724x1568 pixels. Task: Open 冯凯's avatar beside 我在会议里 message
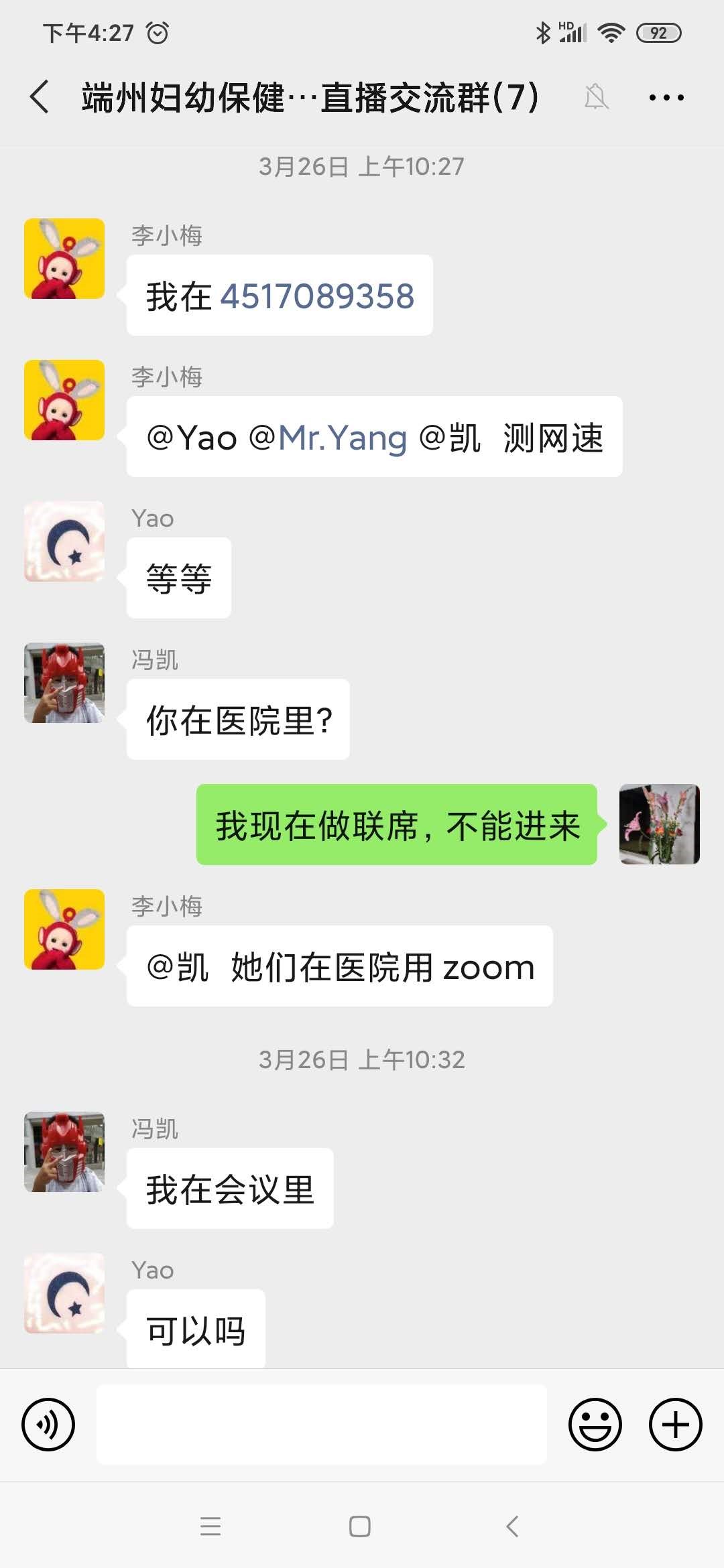(64, 1152)
